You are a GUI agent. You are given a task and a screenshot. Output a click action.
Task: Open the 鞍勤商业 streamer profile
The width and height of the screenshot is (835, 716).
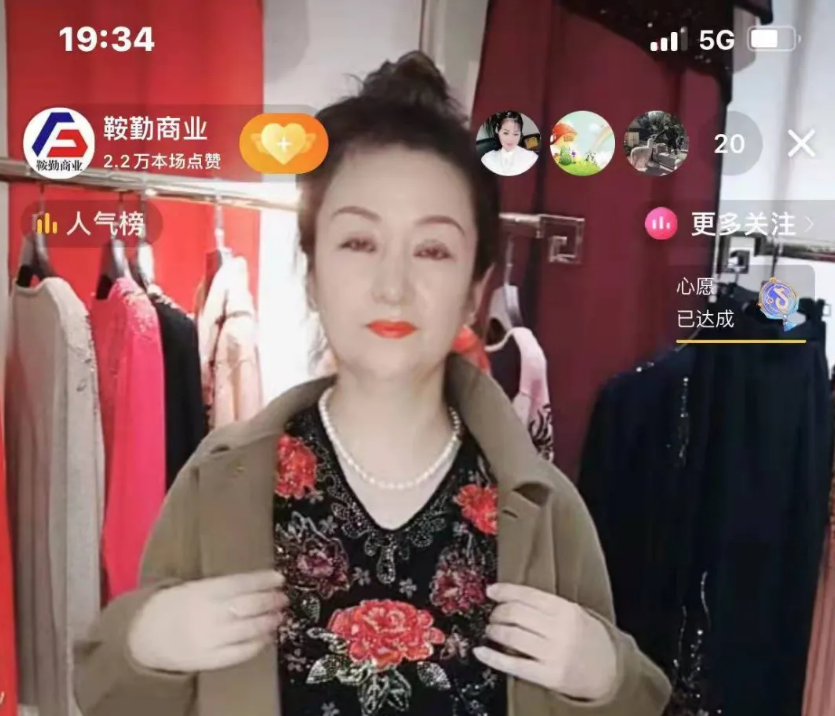[x=59, y=143]
